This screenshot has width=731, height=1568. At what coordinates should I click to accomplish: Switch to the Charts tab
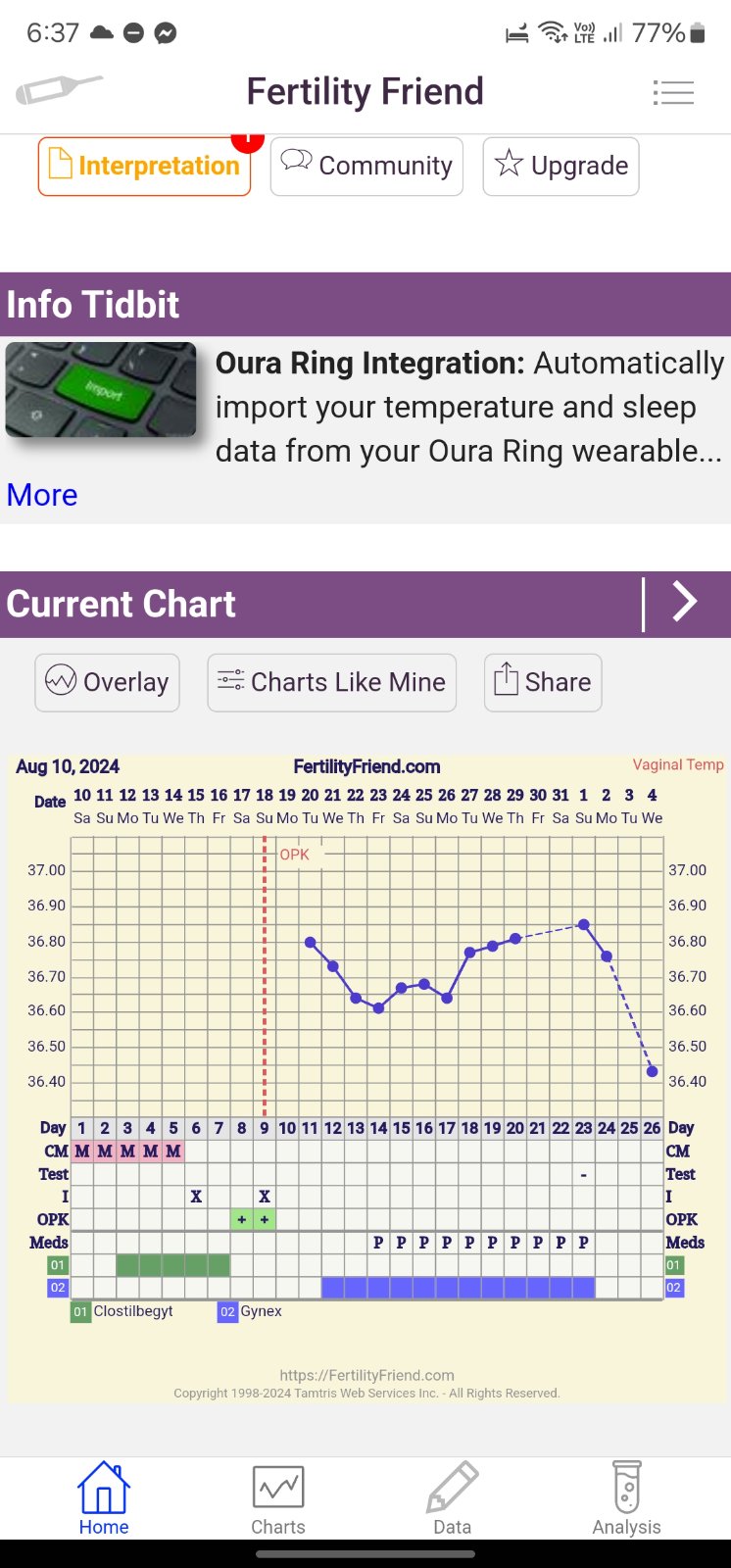[x=278, y=1499]
